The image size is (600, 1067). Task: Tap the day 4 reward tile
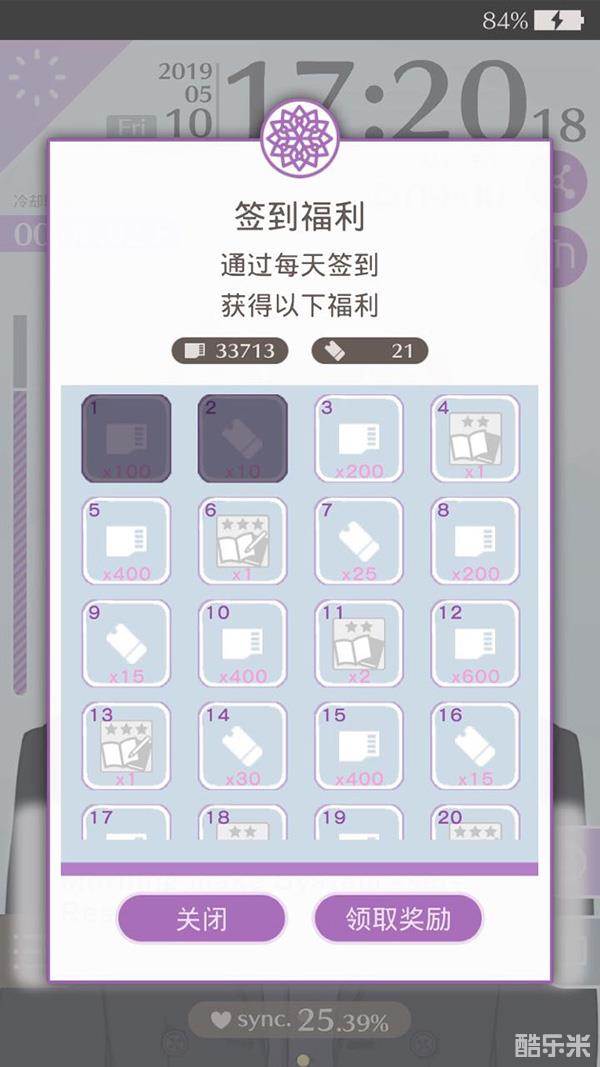(x=475, y=438)
